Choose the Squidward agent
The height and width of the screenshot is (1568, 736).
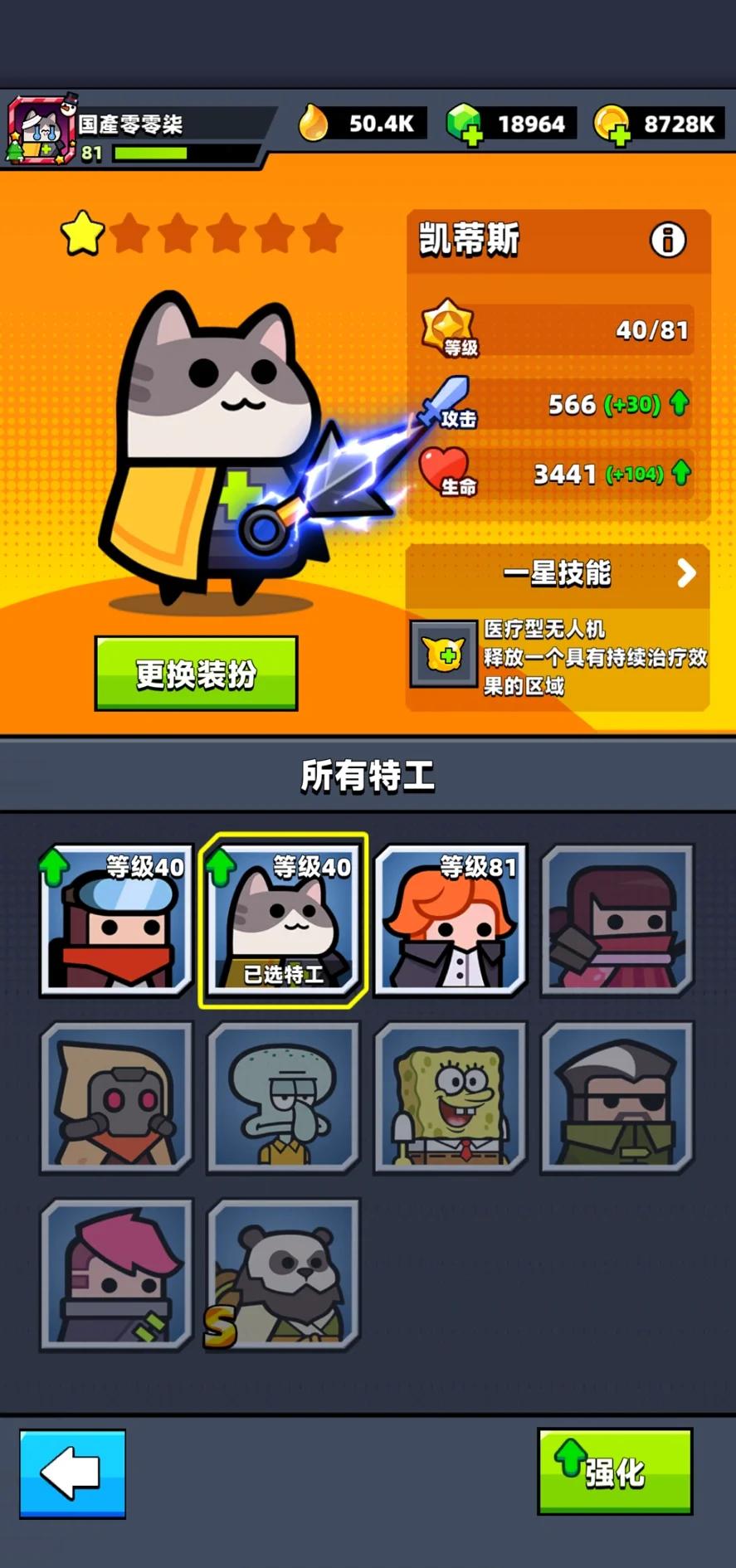click(x=283, y=1097)
